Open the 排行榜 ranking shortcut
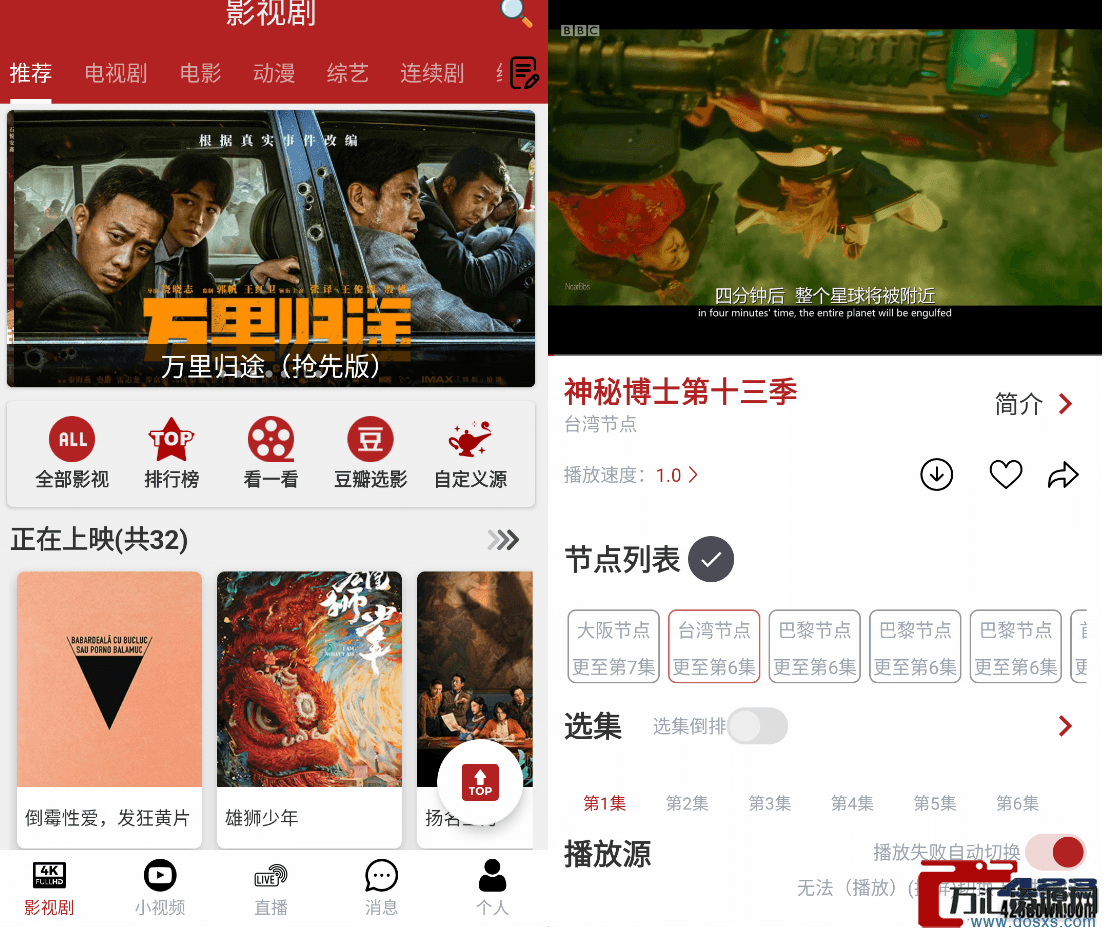 click(172, 454)
